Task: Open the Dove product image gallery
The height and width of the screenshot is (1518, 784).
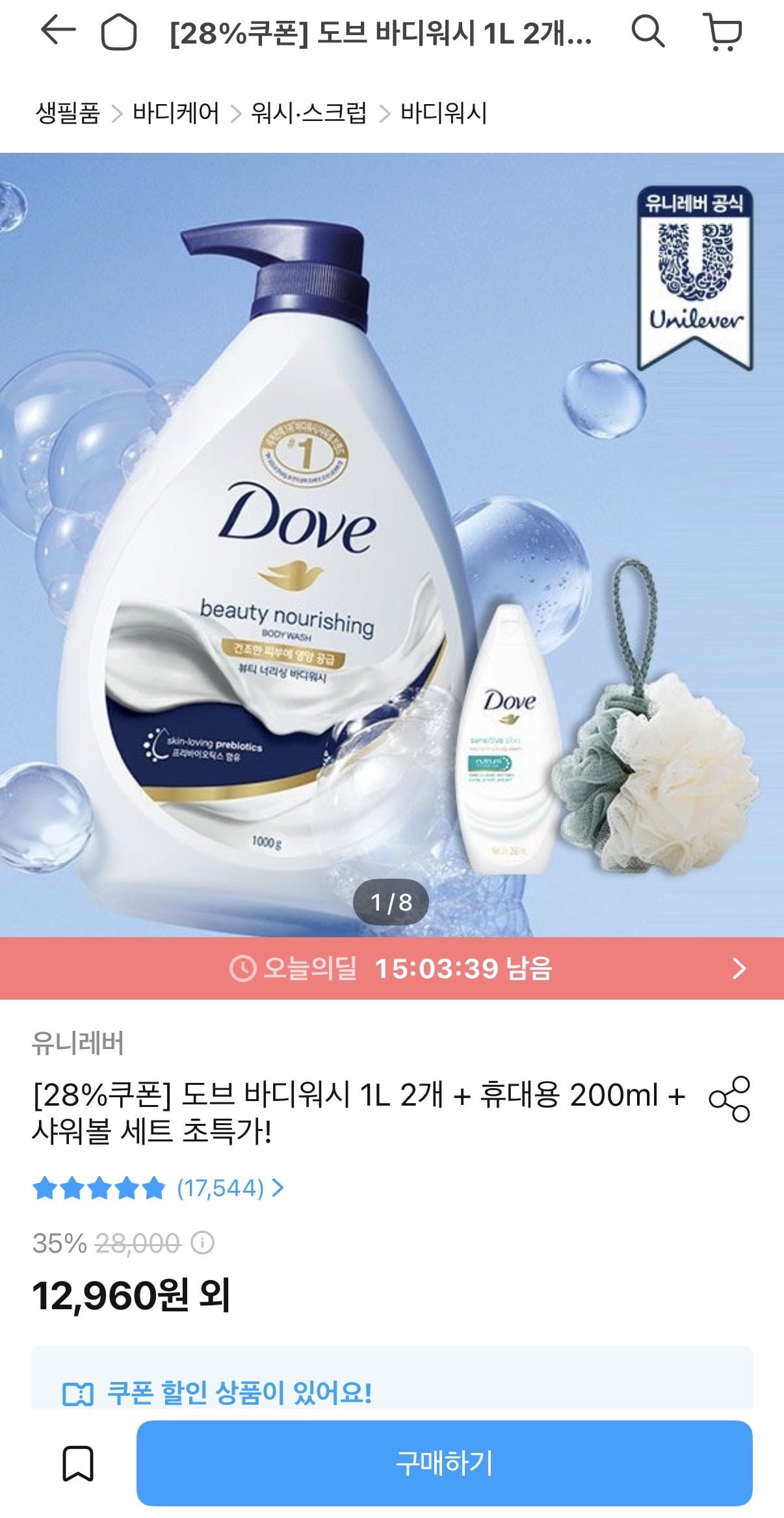Action: [391, 544]
